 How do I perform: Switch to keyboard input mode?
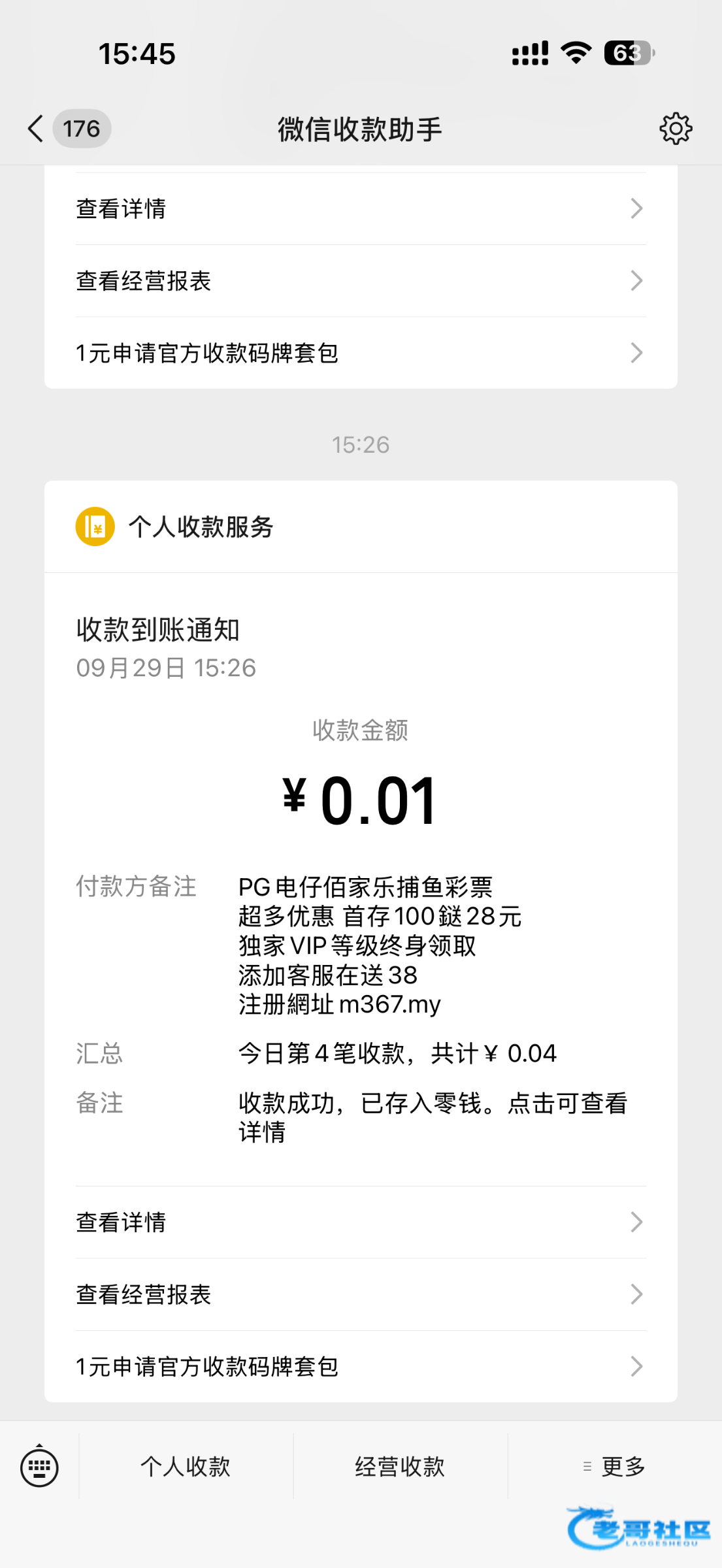(39, 1467)
